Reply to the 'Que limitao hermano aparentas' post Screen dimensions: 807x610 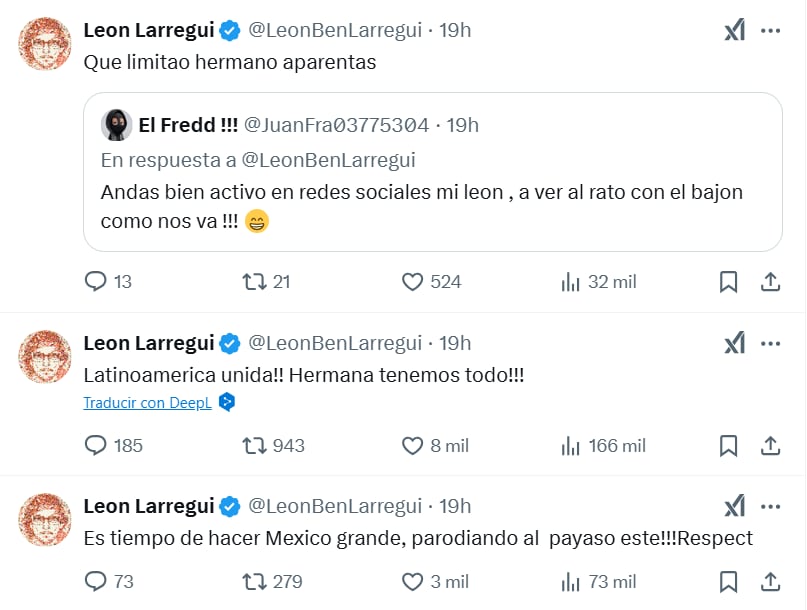pyautogui.click(x=96, y=282)
